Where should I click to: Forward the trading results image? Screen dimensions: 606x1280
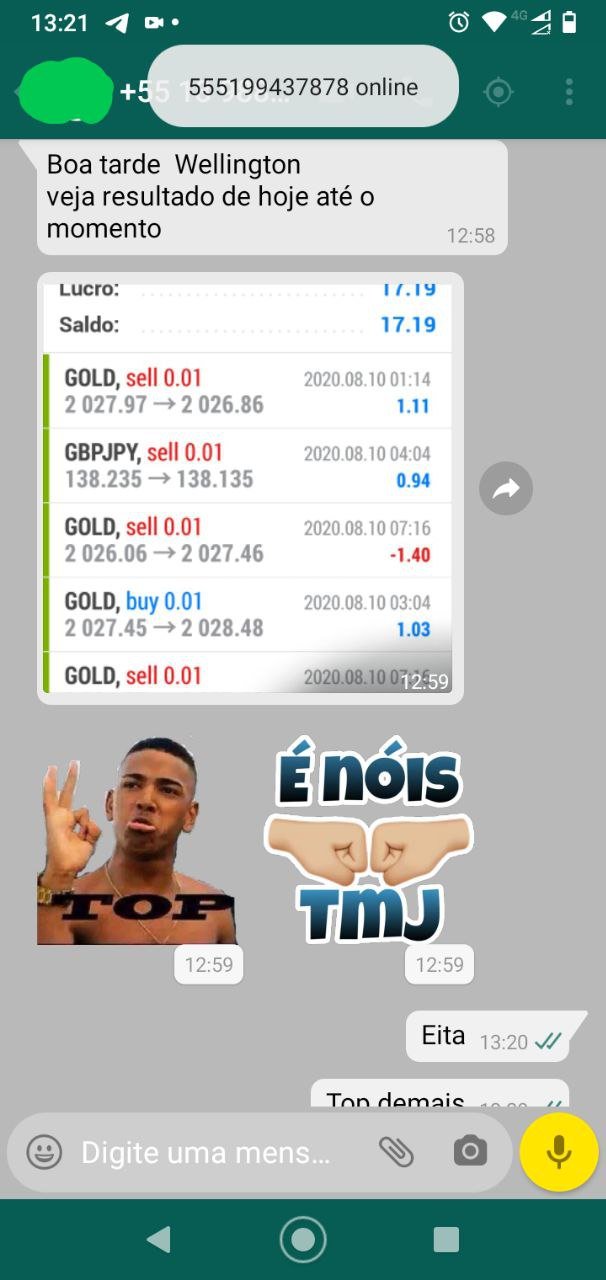[506, 489]
